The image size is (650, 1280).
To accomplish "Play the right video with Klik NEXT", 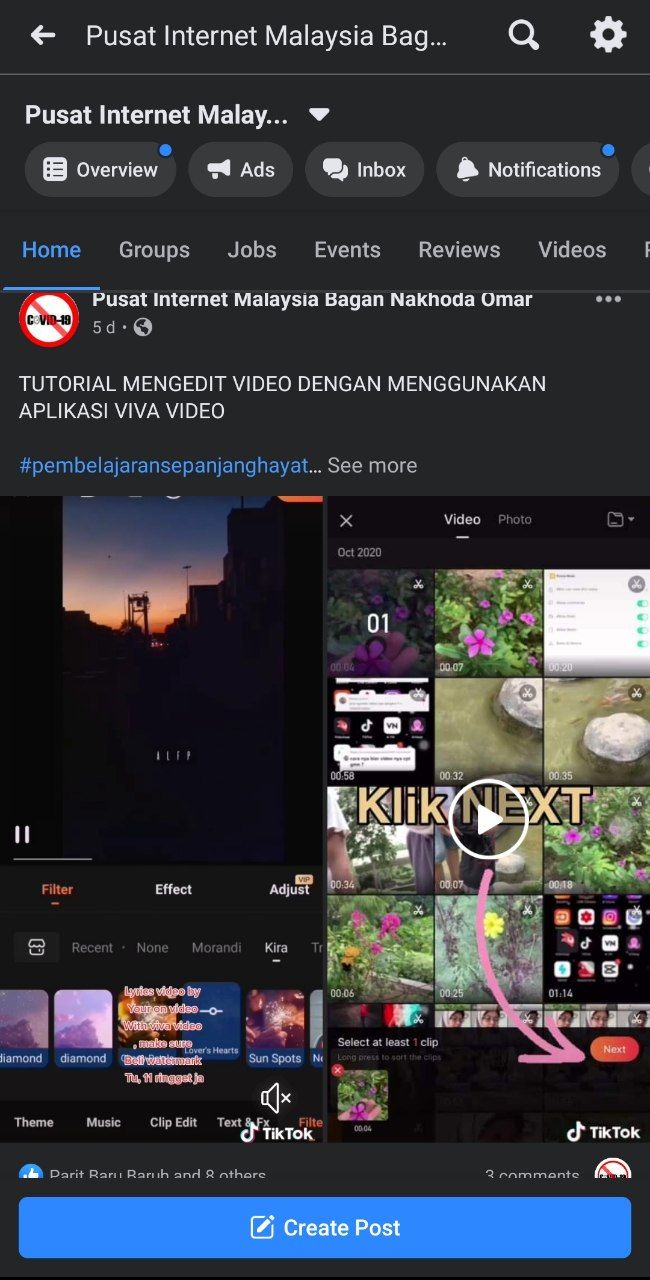I will 488,820.
